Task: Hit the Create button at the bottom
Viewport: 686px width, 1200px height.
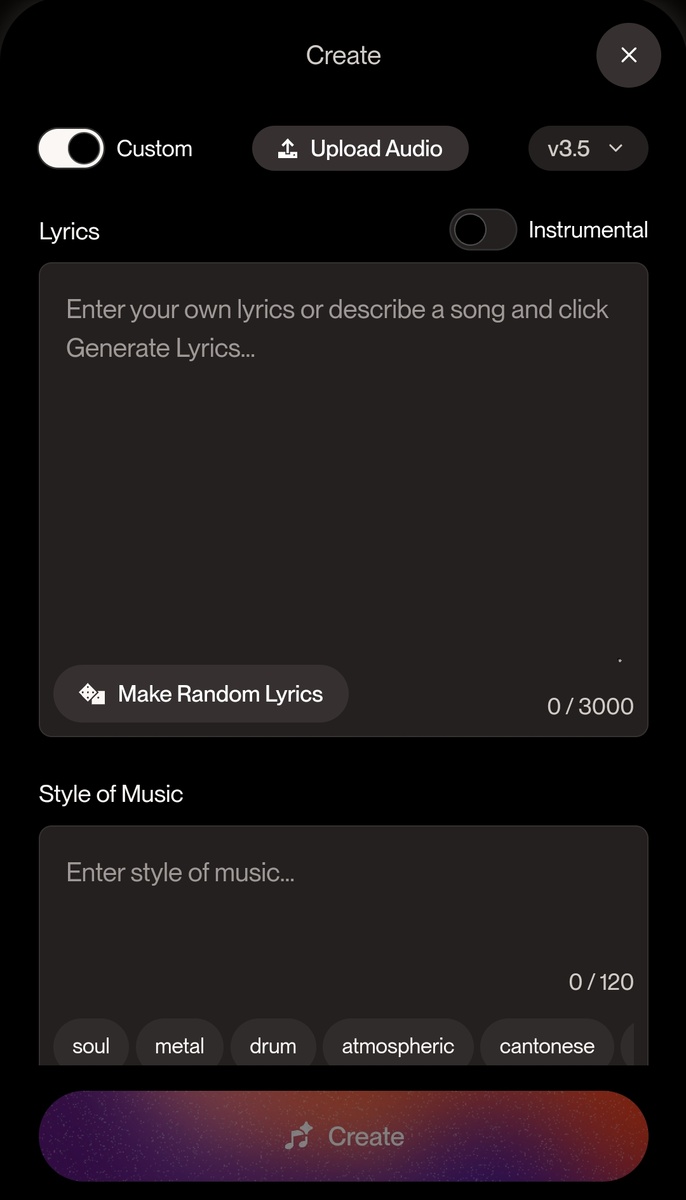Action: click(343, 1136)
